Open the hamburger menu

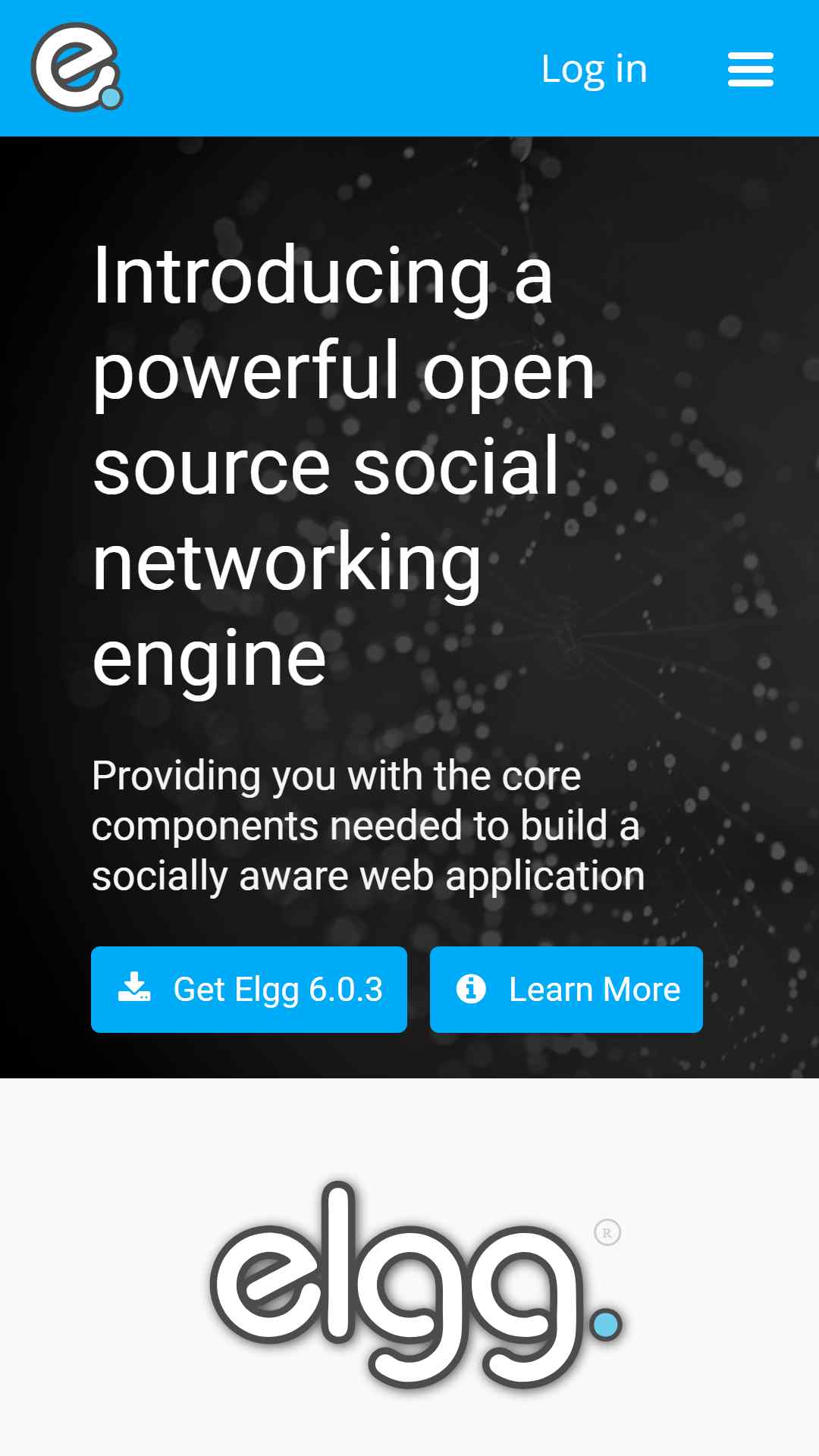(x=750, y=69)
